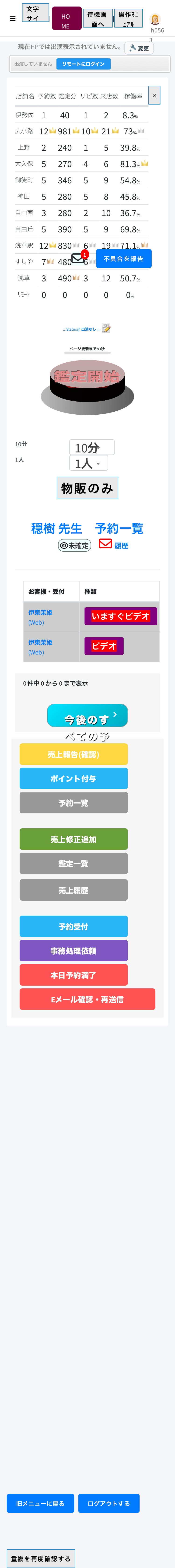Open the hamburger menu

(12, 18)
